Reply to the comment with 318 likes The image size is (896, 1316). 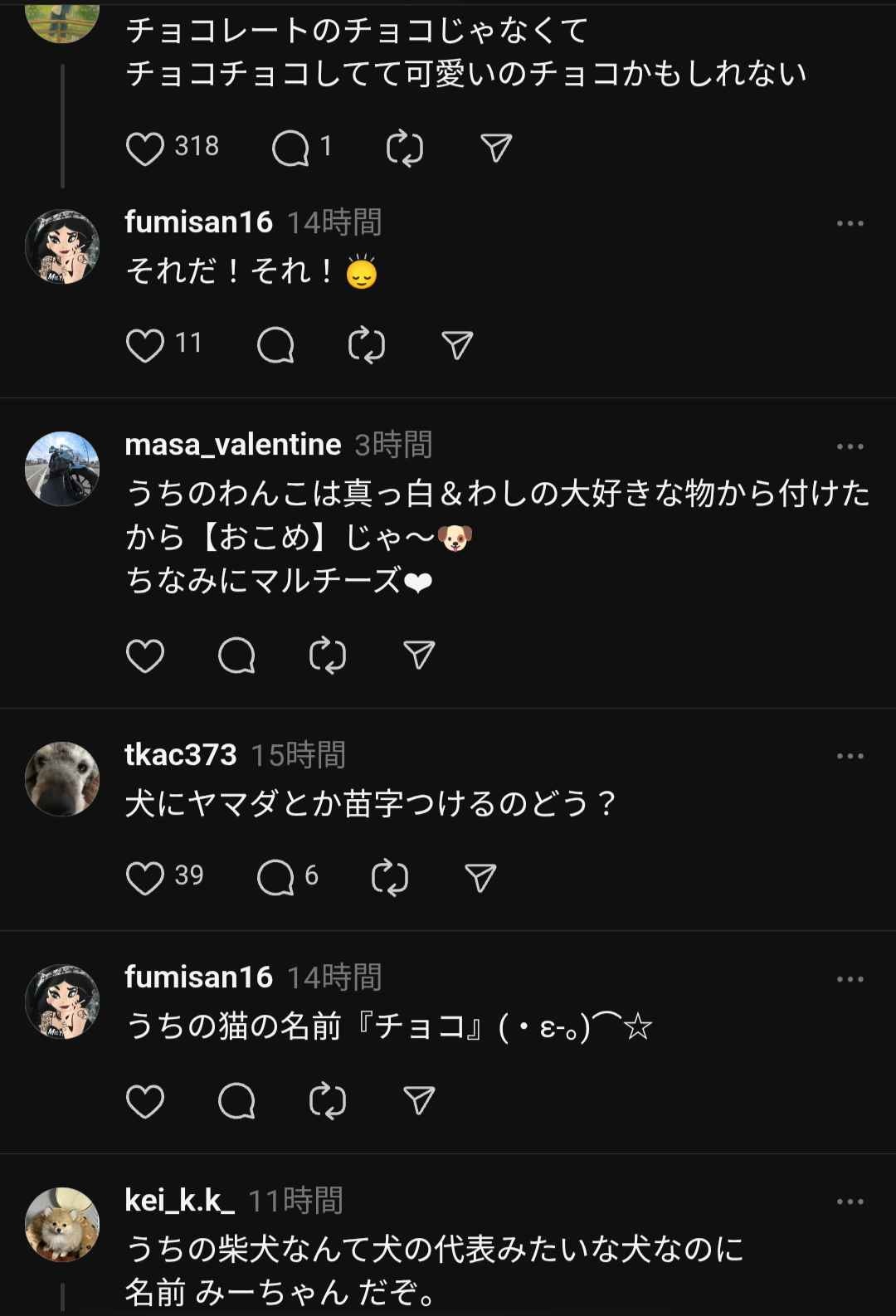tap(290, 149)
